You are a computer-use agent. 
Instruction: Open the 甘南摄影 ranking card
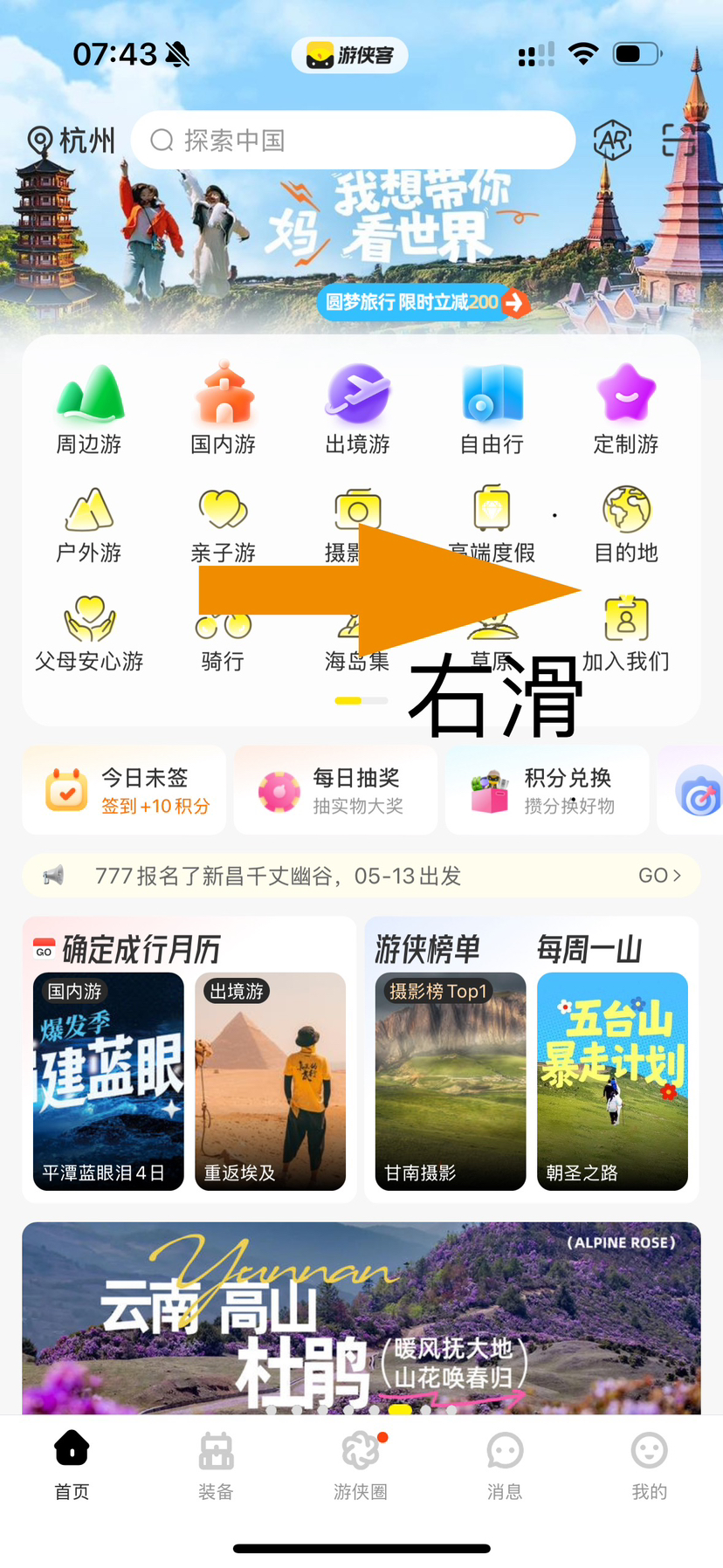tap(451, 1081)
